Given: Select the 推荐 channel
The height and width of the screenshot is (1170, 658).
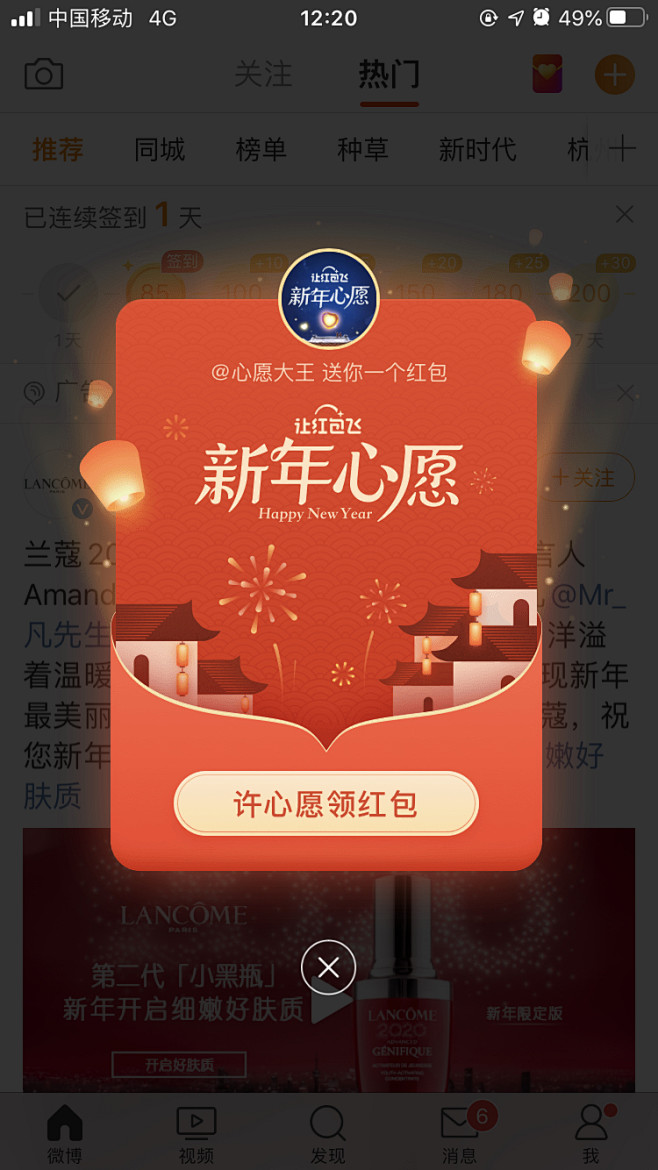Looking at the screenshot, I should coord(57,149).
